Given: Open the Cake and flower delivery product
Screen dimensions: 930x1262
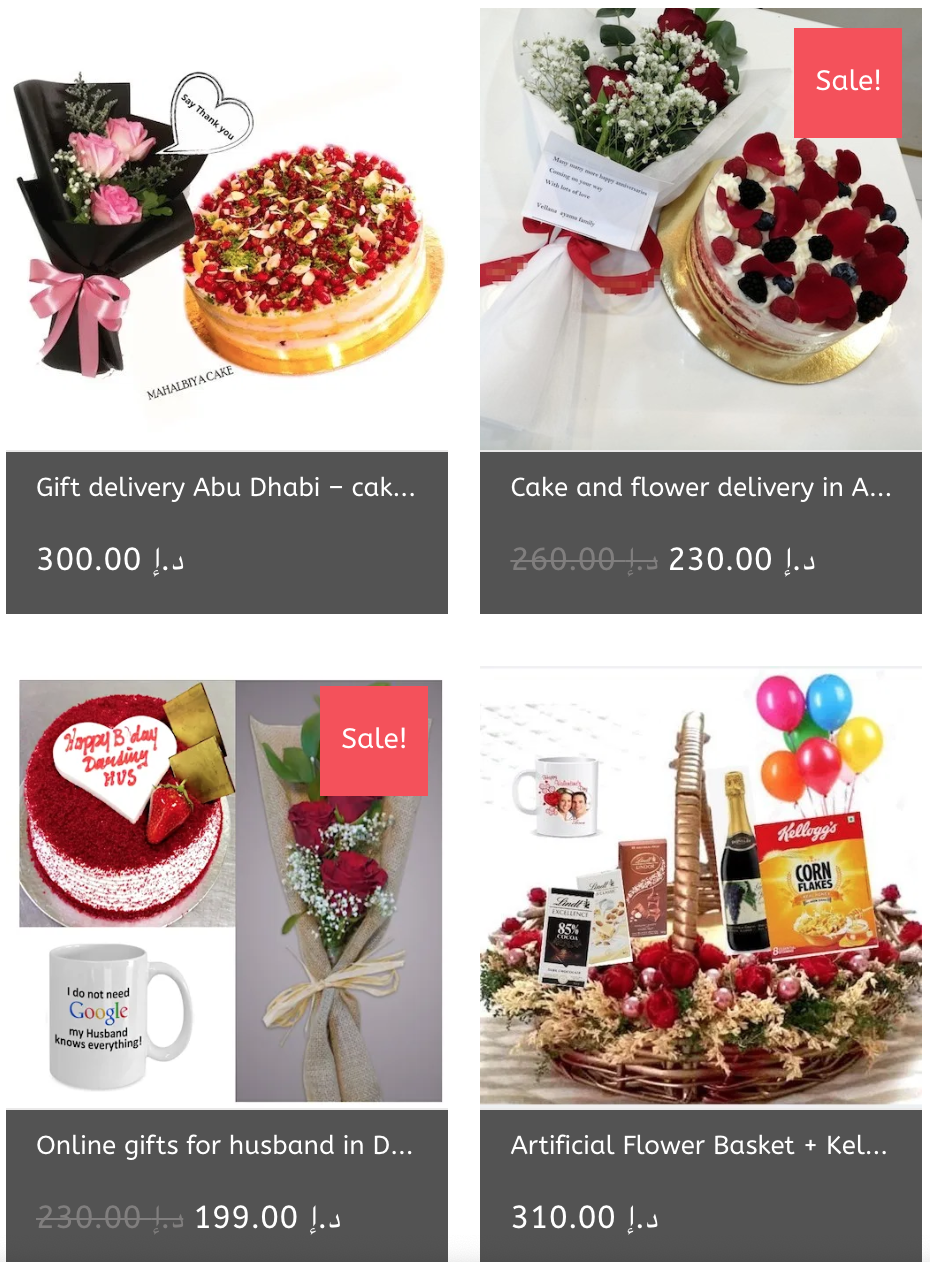Looking at the screenshot, I should tap(700, 487).
